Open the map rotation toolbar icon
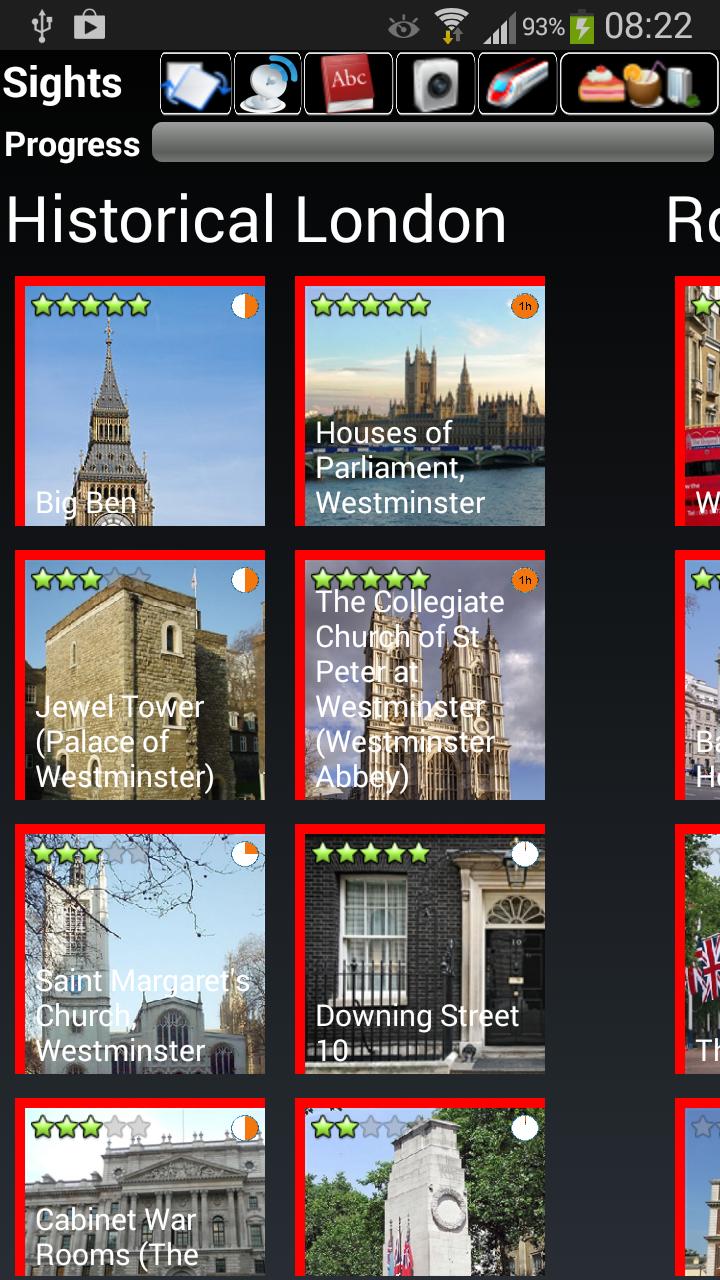 tap(196, 84)
